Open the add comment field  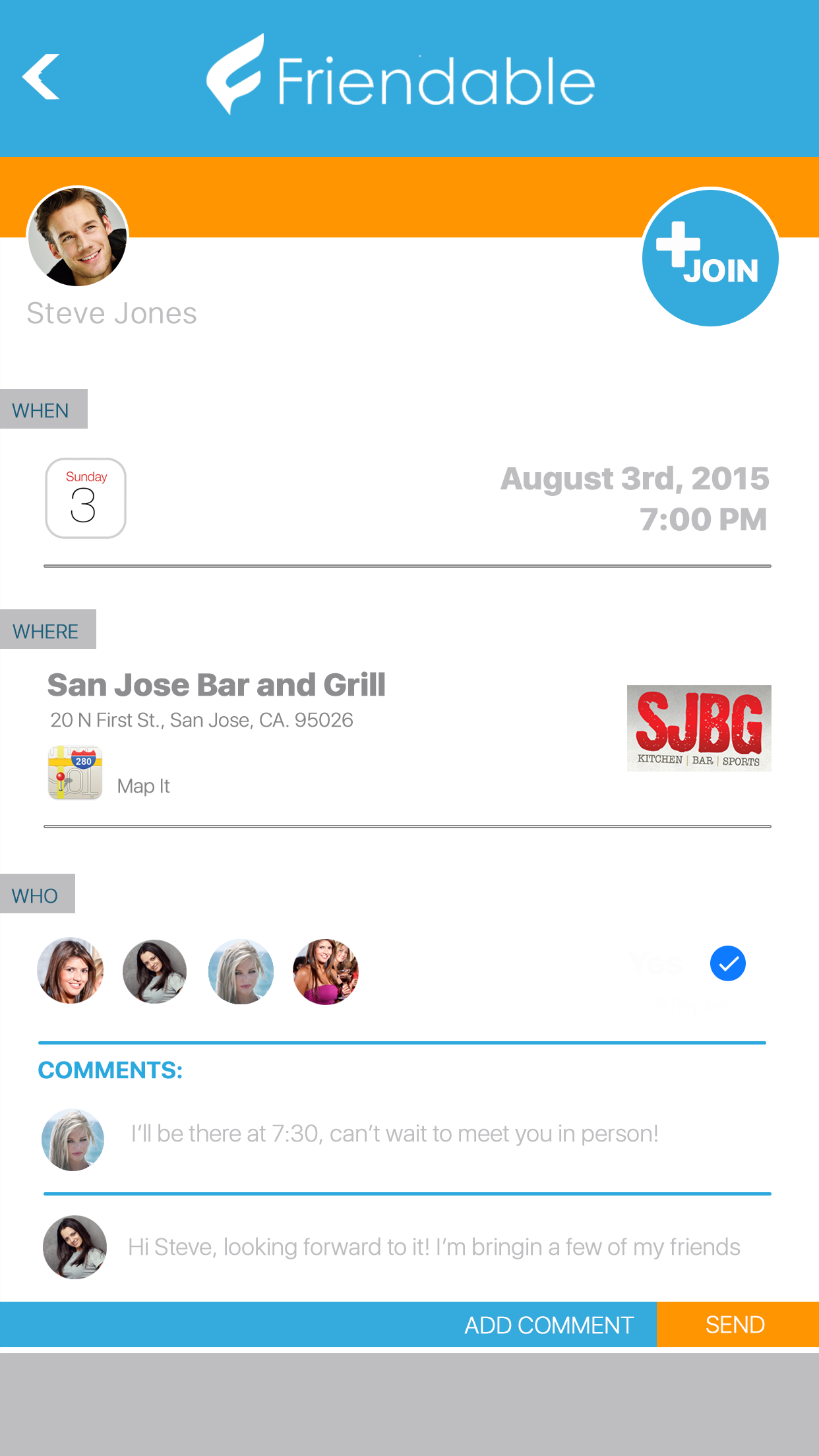tap(548, 1325)
